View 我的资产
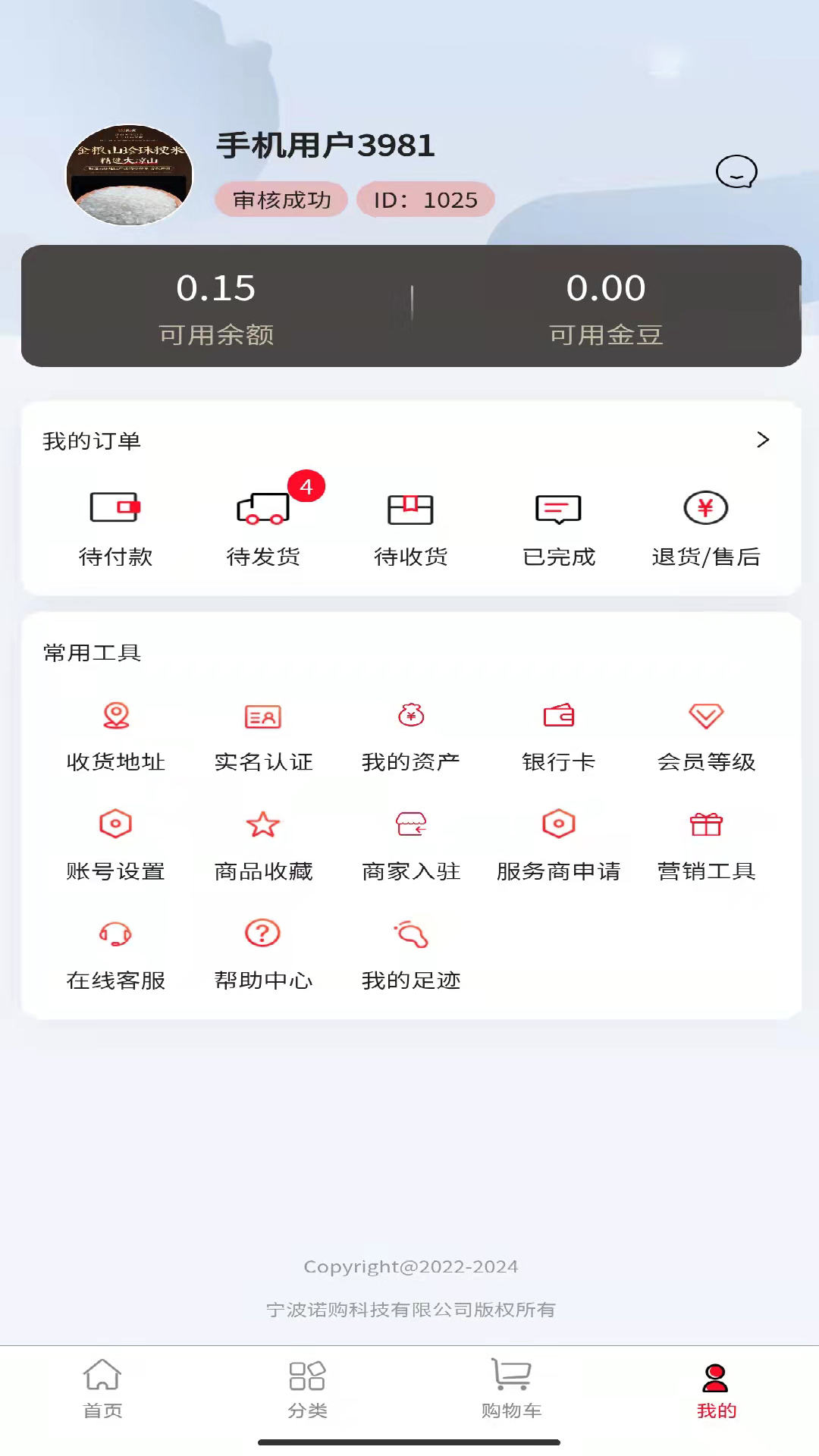The height and width of the screenshot is (1456, 819). (x=411, y=737)
